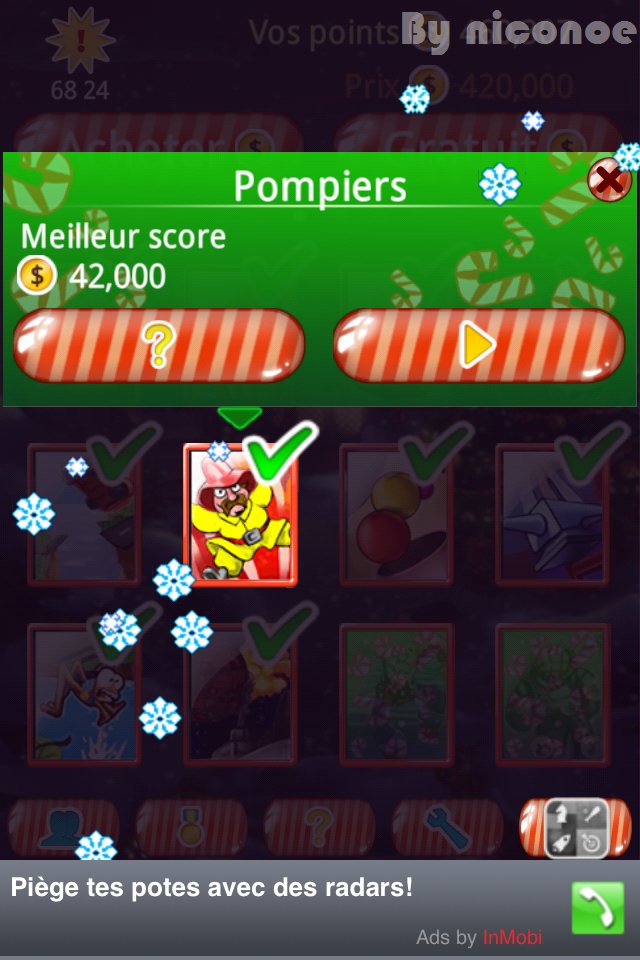Select the colored balloons mini-game card
The image size is (640, 960).
[396, 514]
